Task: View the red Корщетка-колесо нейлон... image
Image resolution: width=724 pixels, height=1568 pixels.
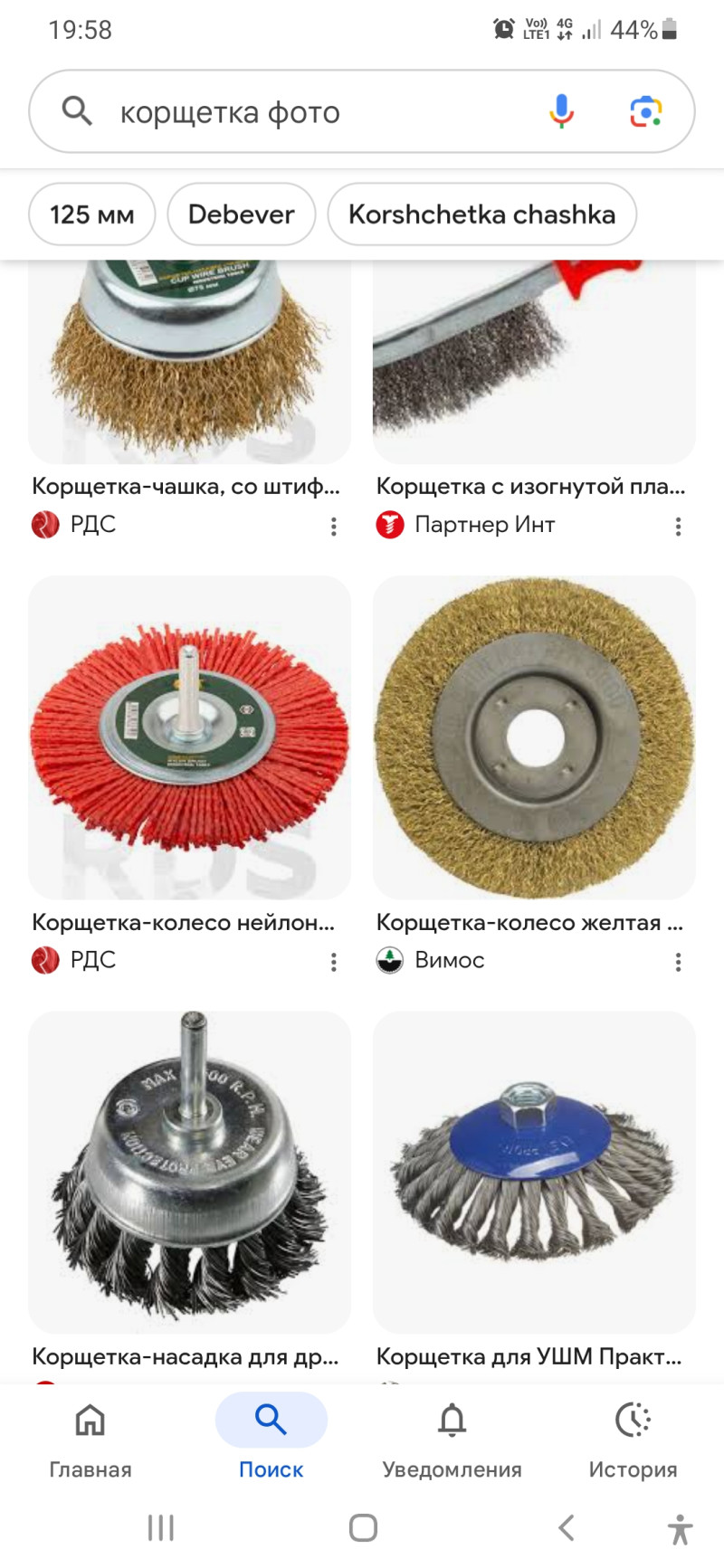Action: (189, 737)
